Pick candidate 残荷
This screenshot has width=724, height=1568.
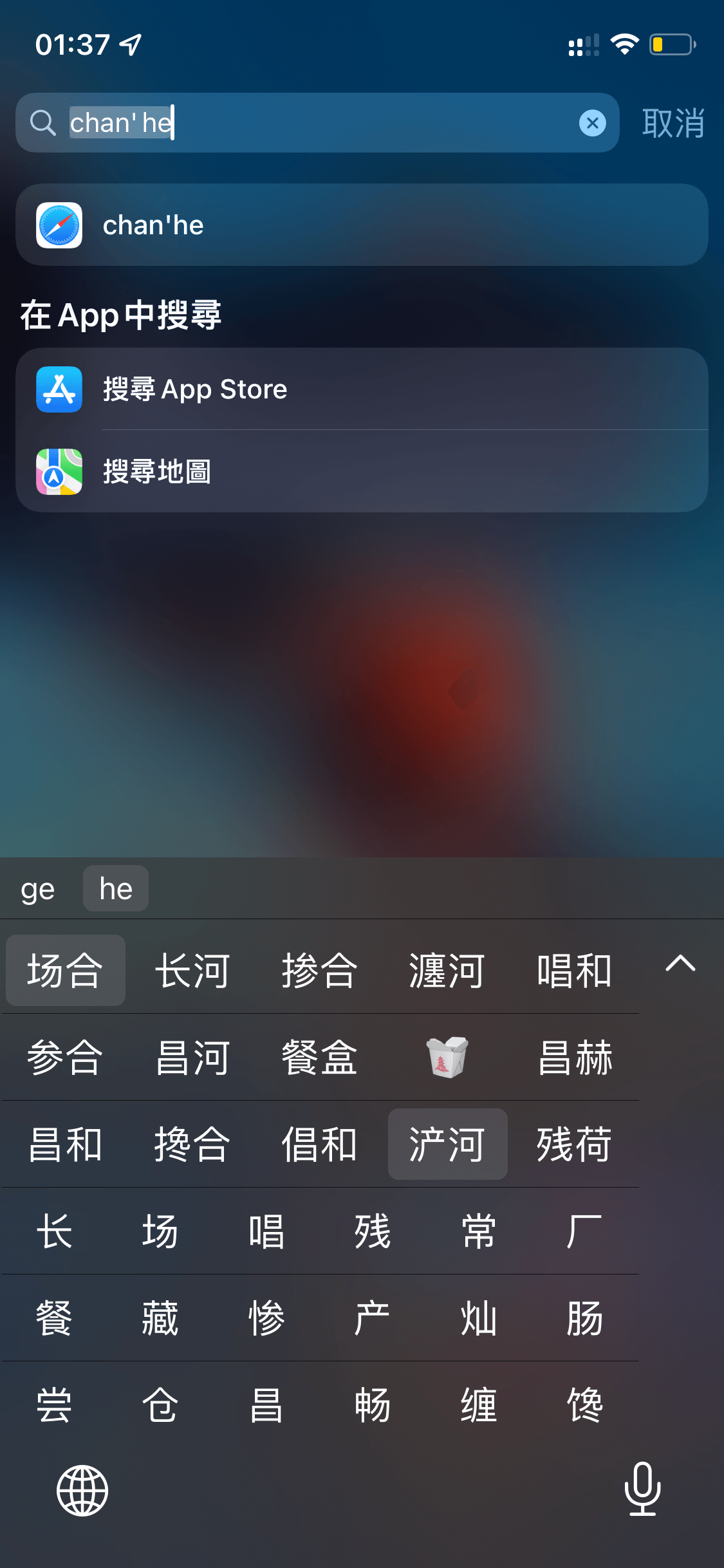click(574, 1144)
